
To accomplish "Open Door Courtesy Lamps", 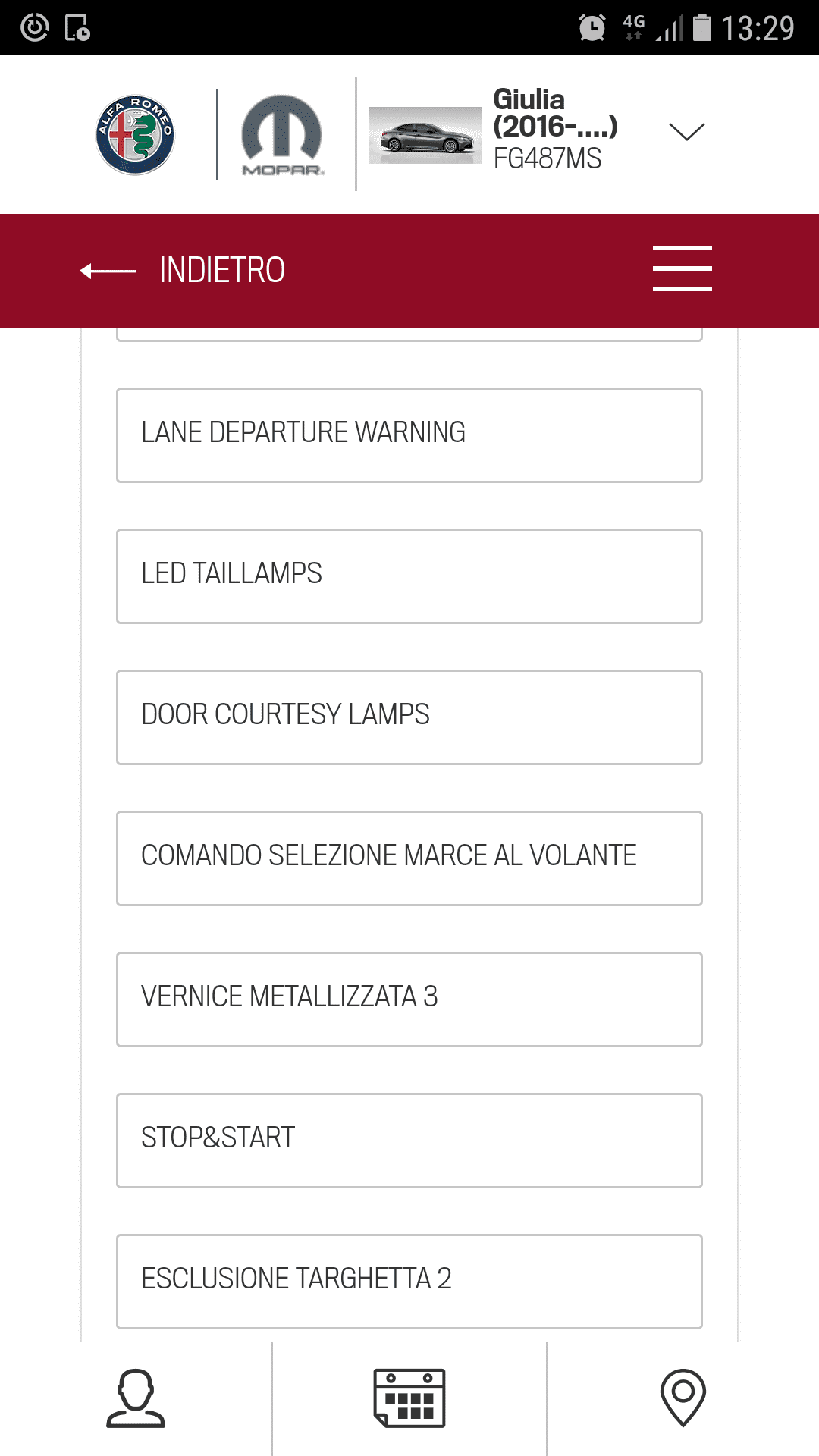I will pyautogui.click(x=409, y=717).
